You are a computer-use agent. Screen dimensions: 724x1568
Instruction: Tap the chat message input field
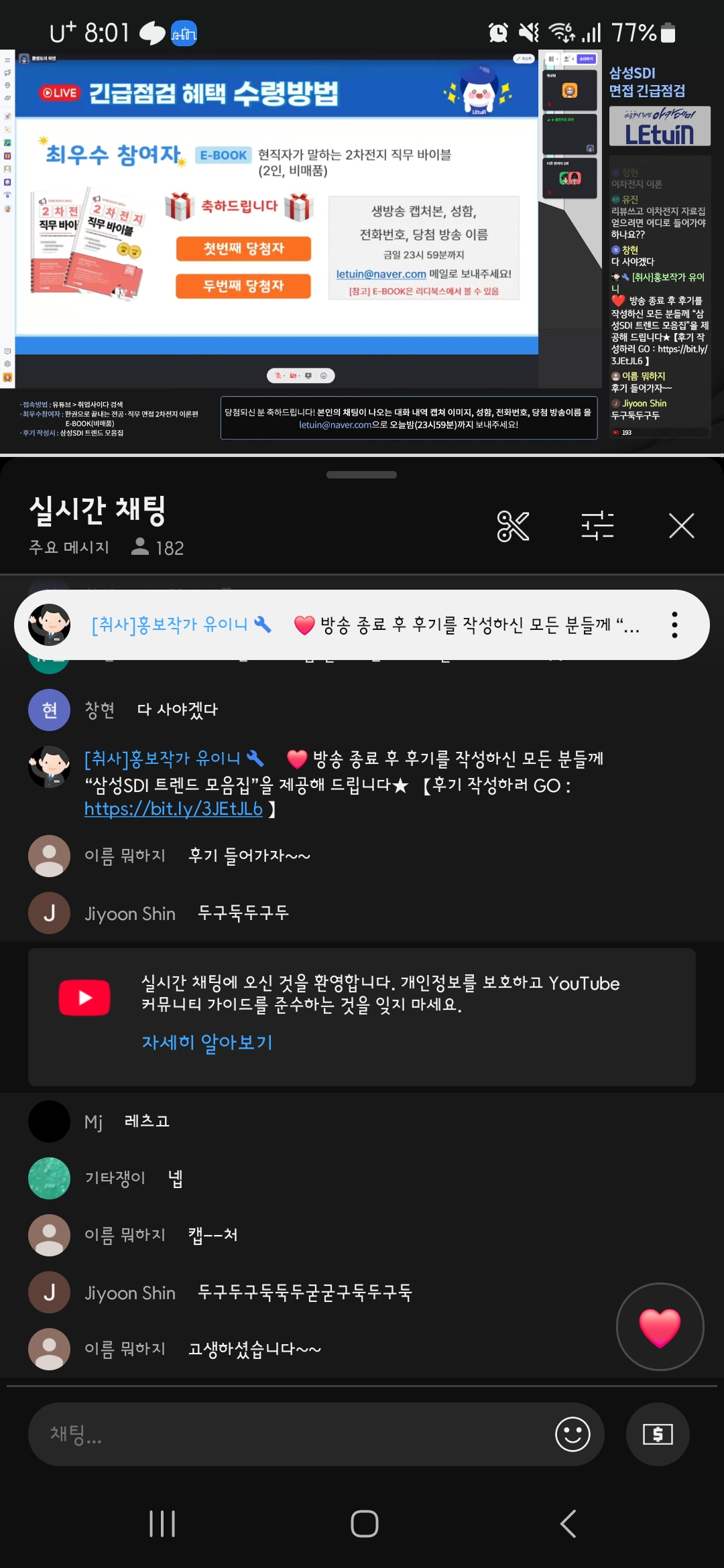point(288,1434)
